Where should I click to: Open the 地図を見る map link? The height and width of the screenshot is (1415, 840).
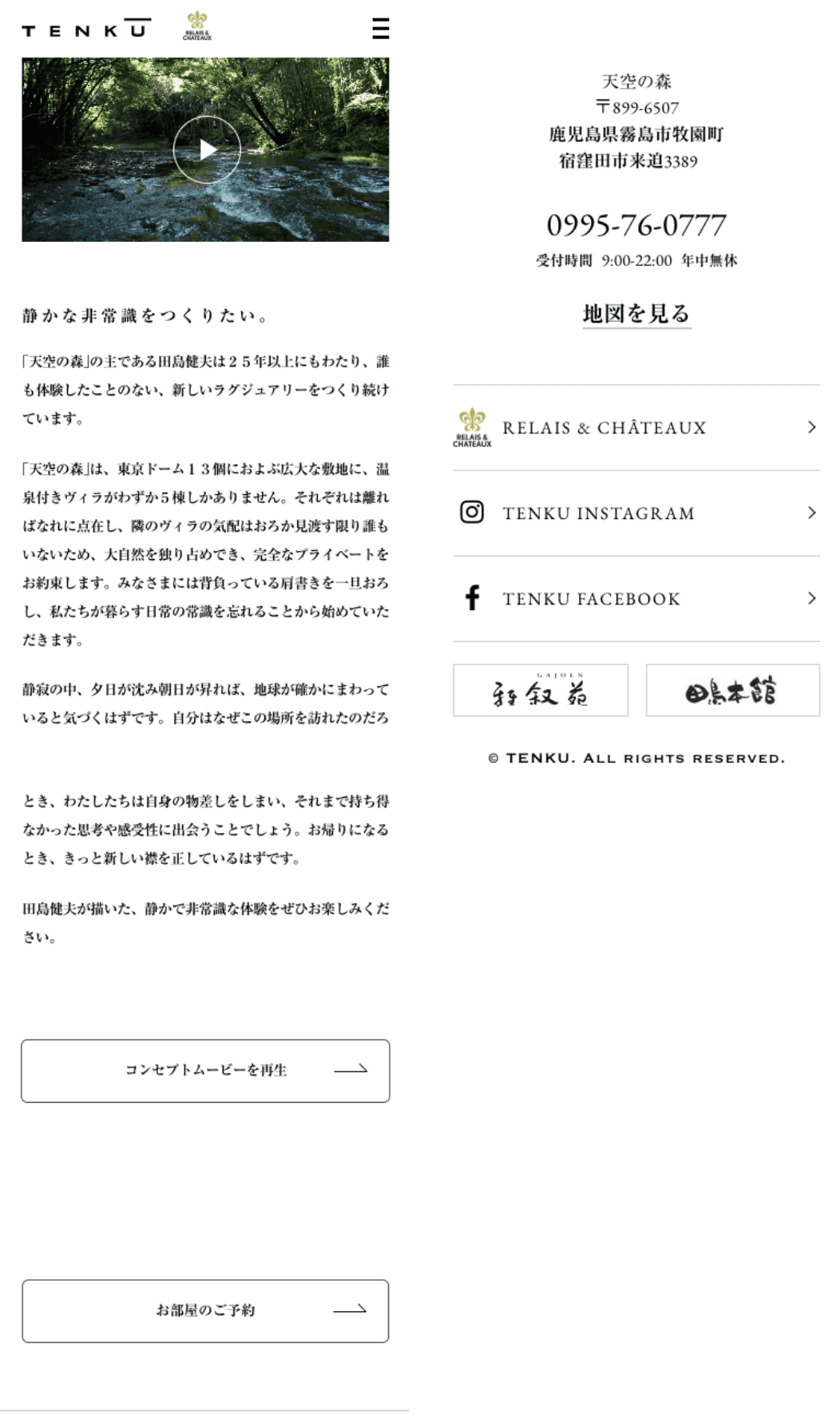[x=636, y=314]
